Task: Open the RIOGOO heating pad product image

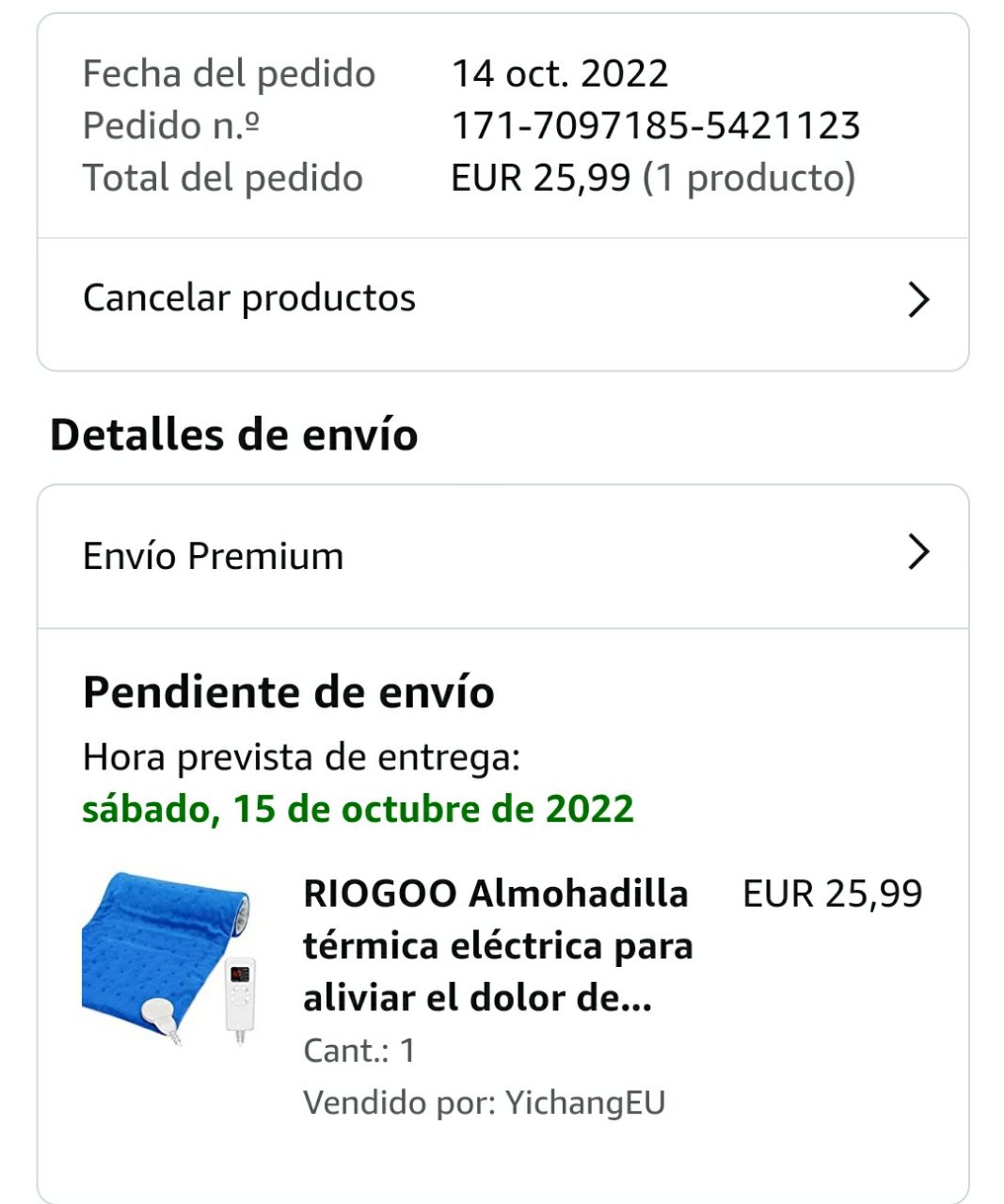Action: tap(169, 958)
